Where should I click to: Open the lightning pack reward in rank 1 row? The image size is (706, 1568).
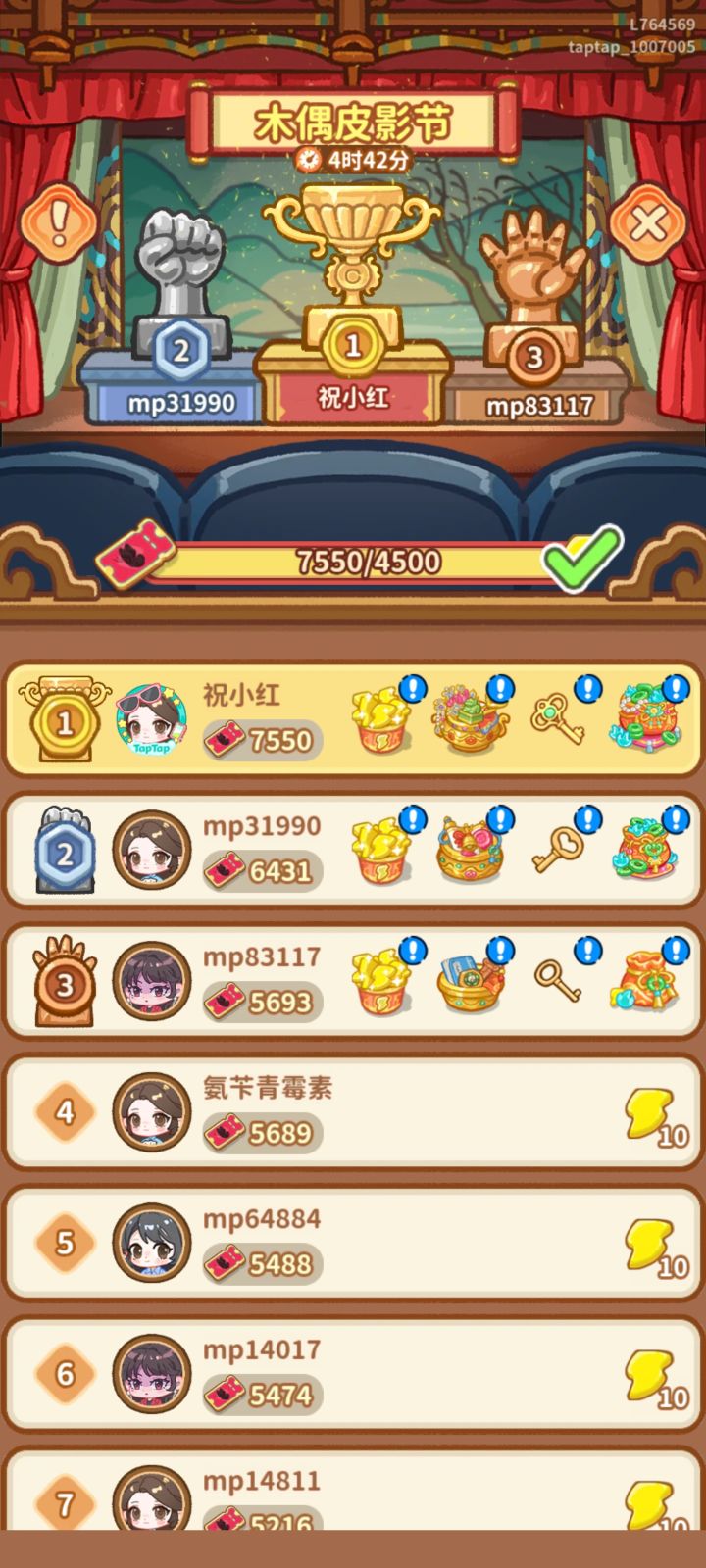click(x=382, y=720)
